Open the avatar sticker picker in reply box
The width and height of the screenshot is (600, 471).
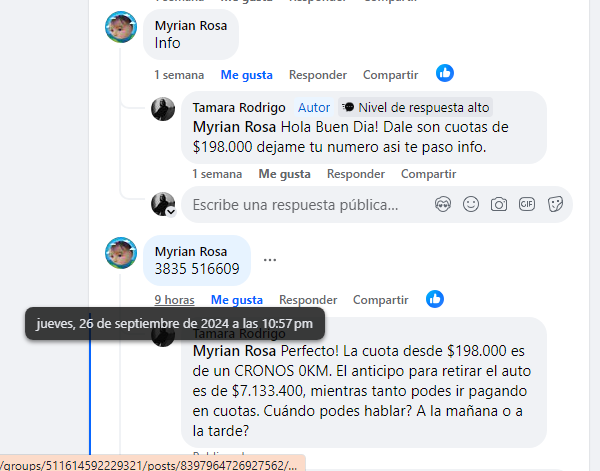[x=444, y=204]
